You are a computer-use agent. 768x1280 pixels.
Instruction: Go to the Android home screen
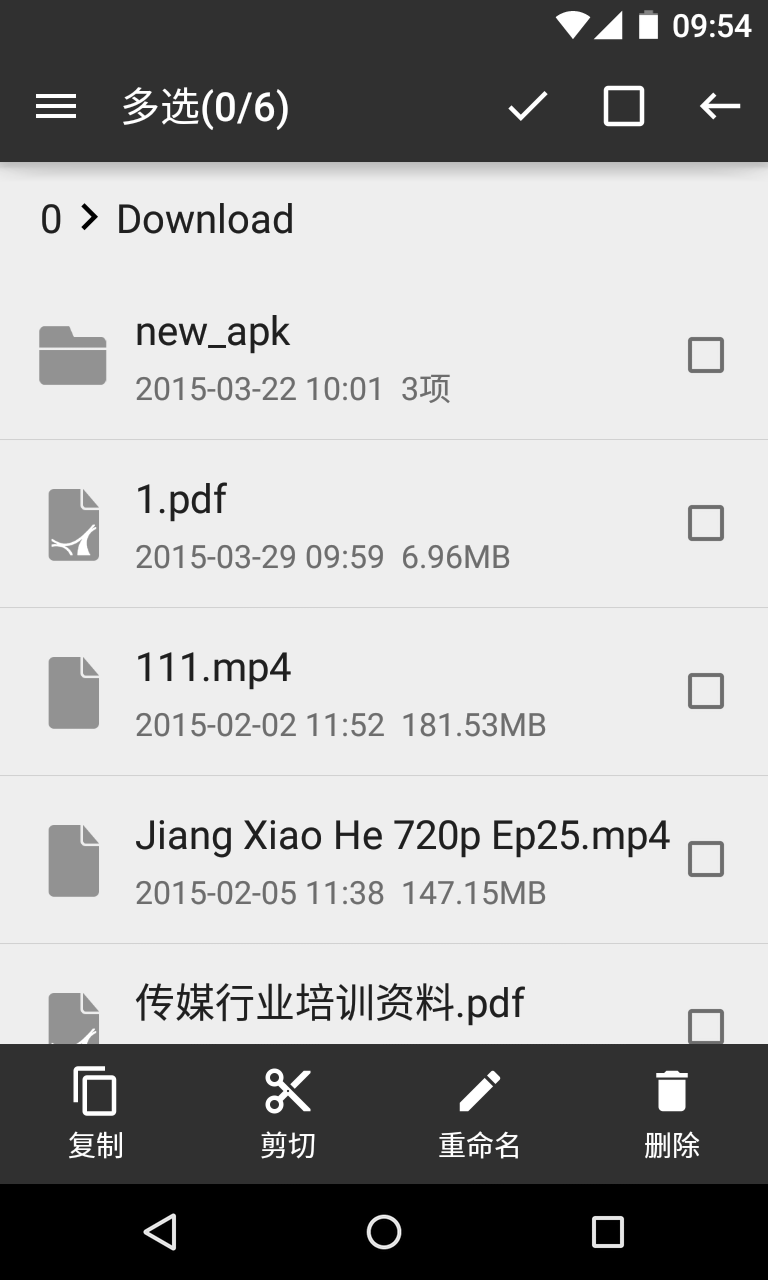[384, 1232]
